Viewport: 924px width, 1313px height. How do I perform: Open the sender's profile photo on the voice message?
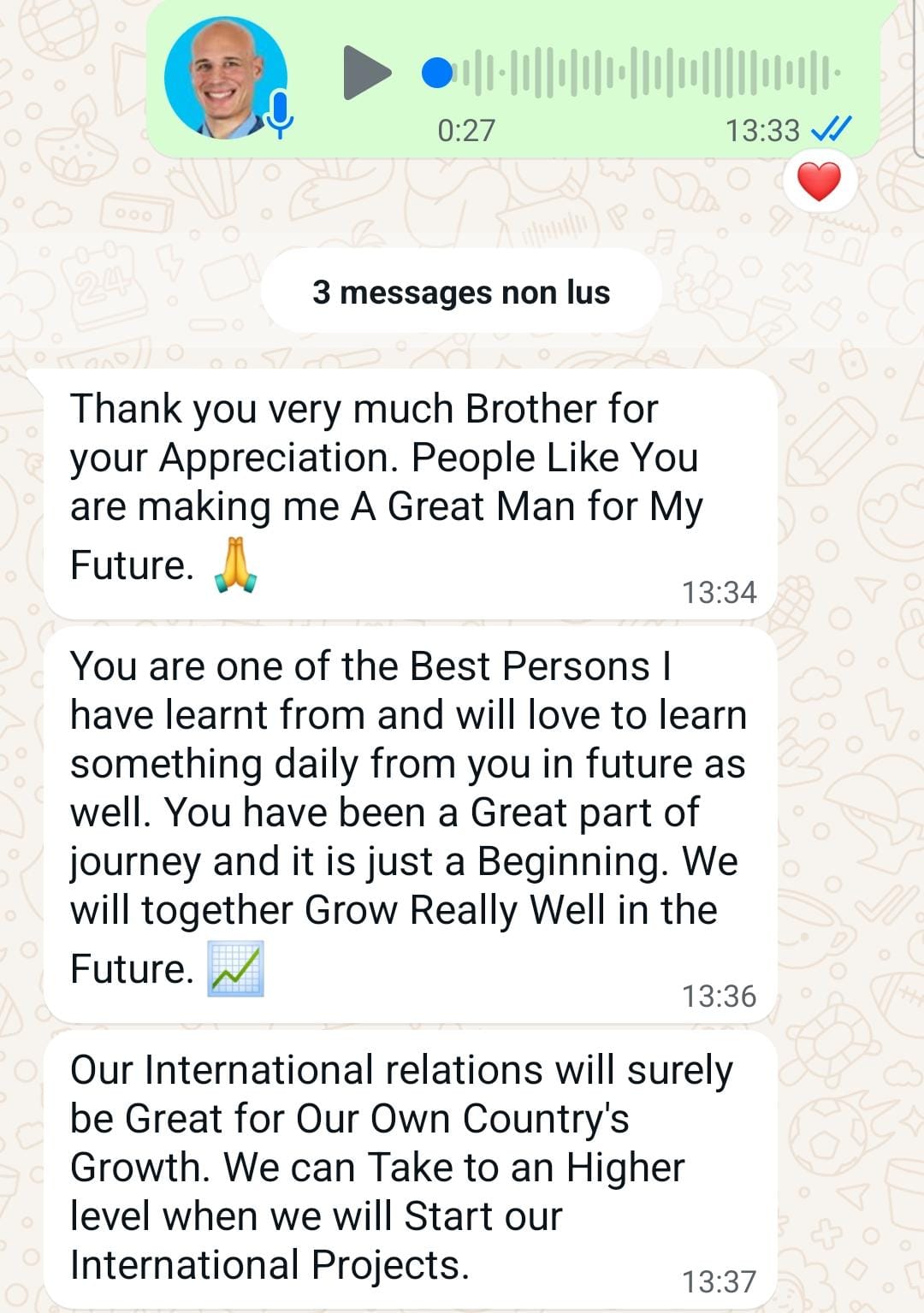(226, 77)
